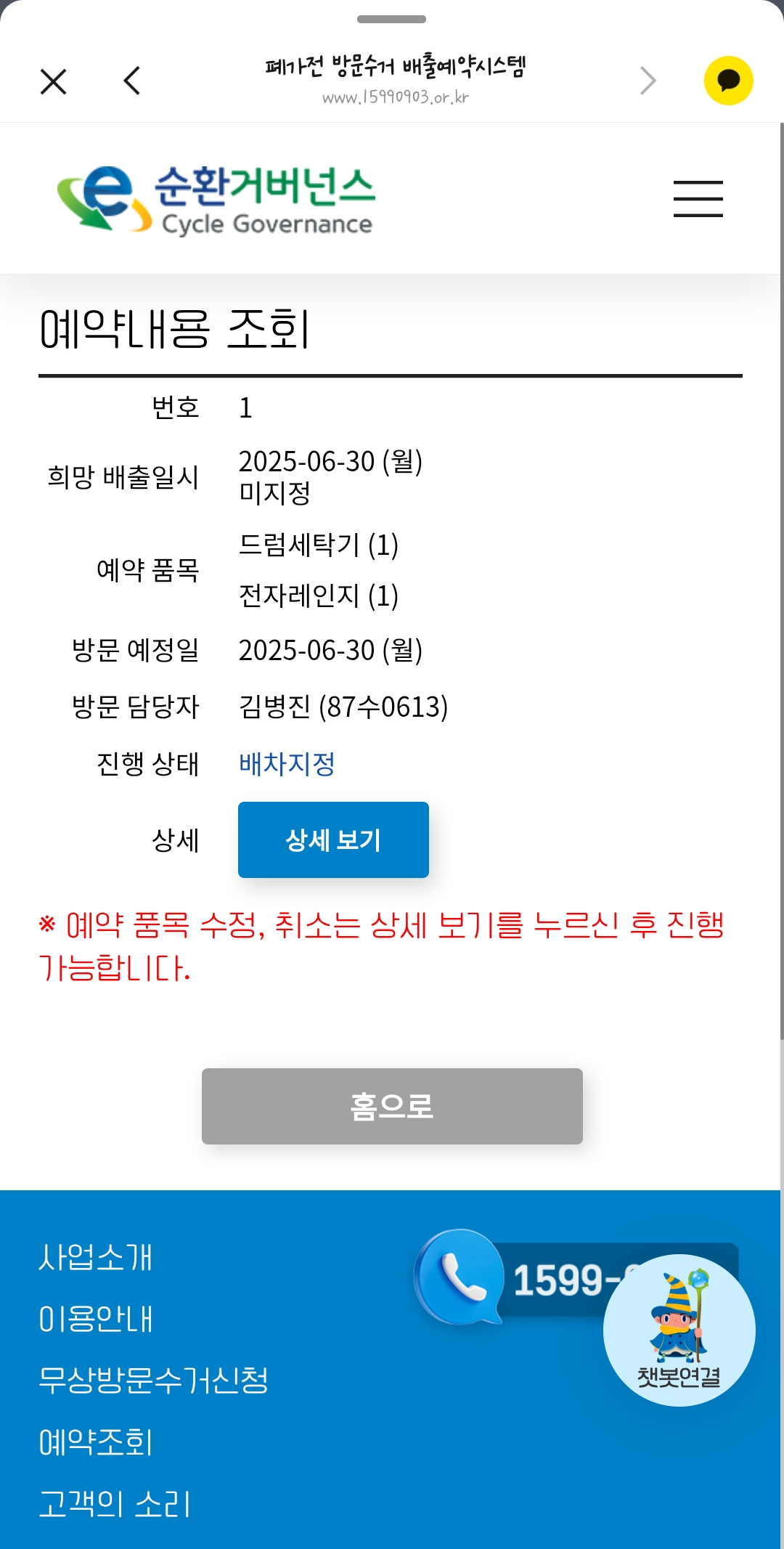
Task: Launch the 챗봇연결 chatbot bubble
Action: pyautogui.click(x=679, y=1330)
